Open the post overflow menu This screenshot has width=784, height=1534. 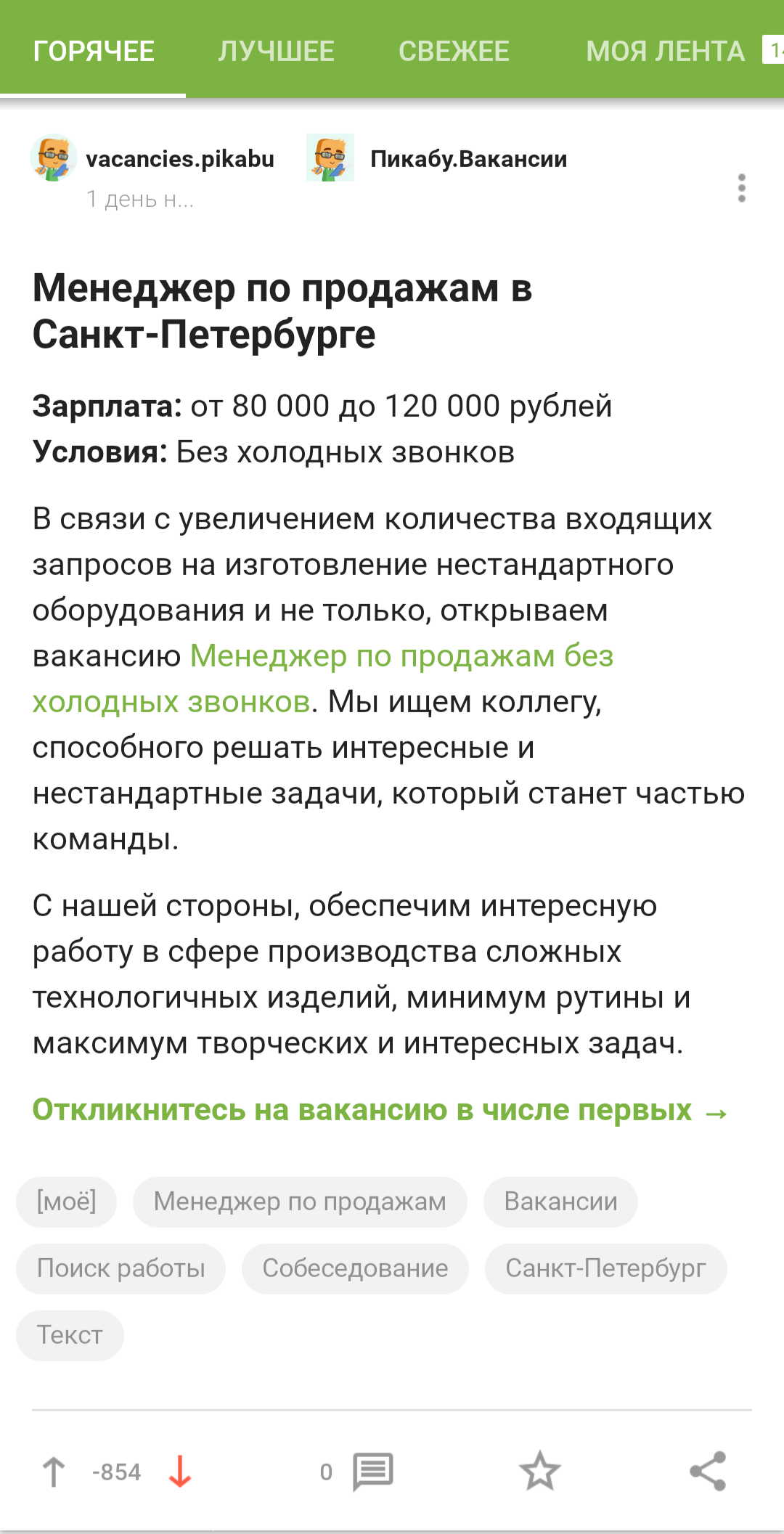pyautogui.click(x=741, y=188)
